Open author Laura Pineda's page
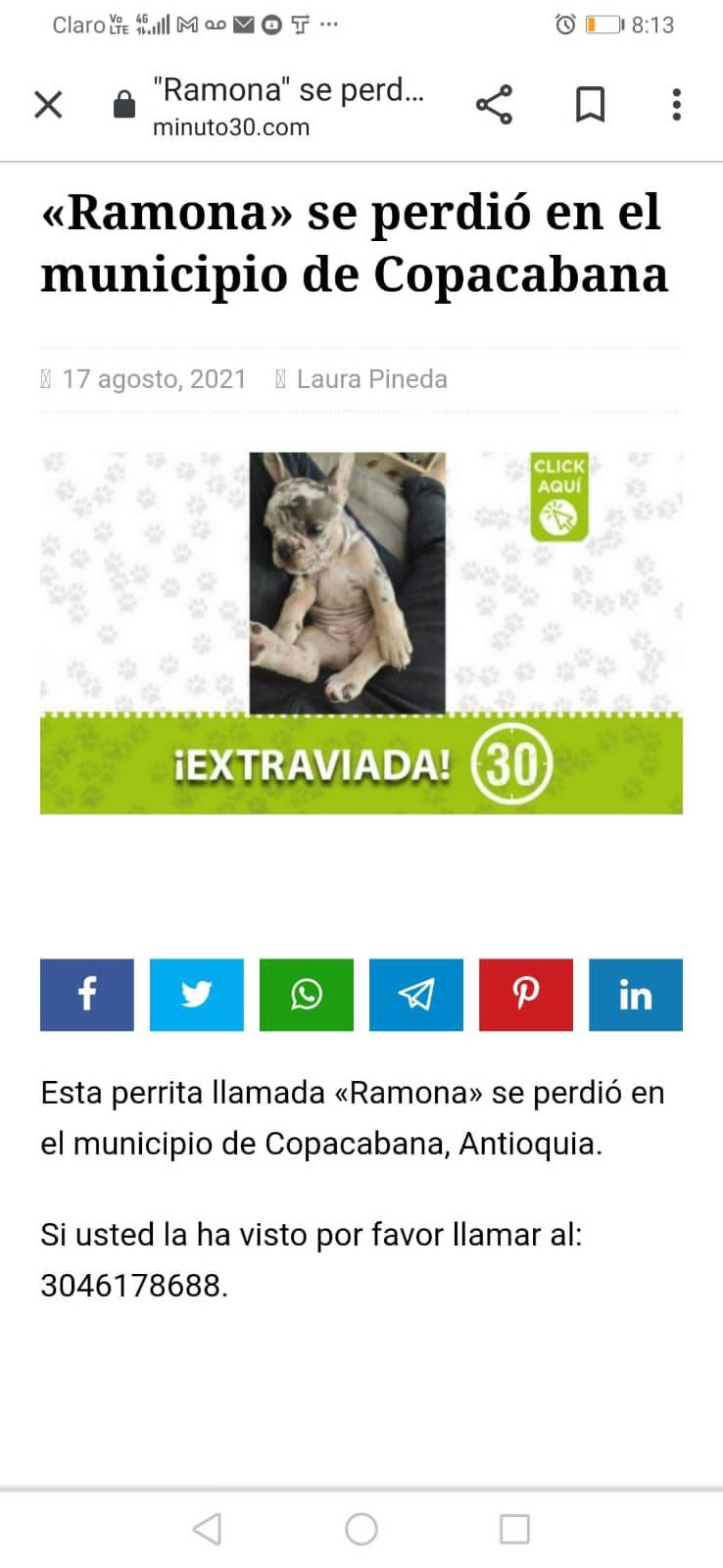 click(371, 379)
